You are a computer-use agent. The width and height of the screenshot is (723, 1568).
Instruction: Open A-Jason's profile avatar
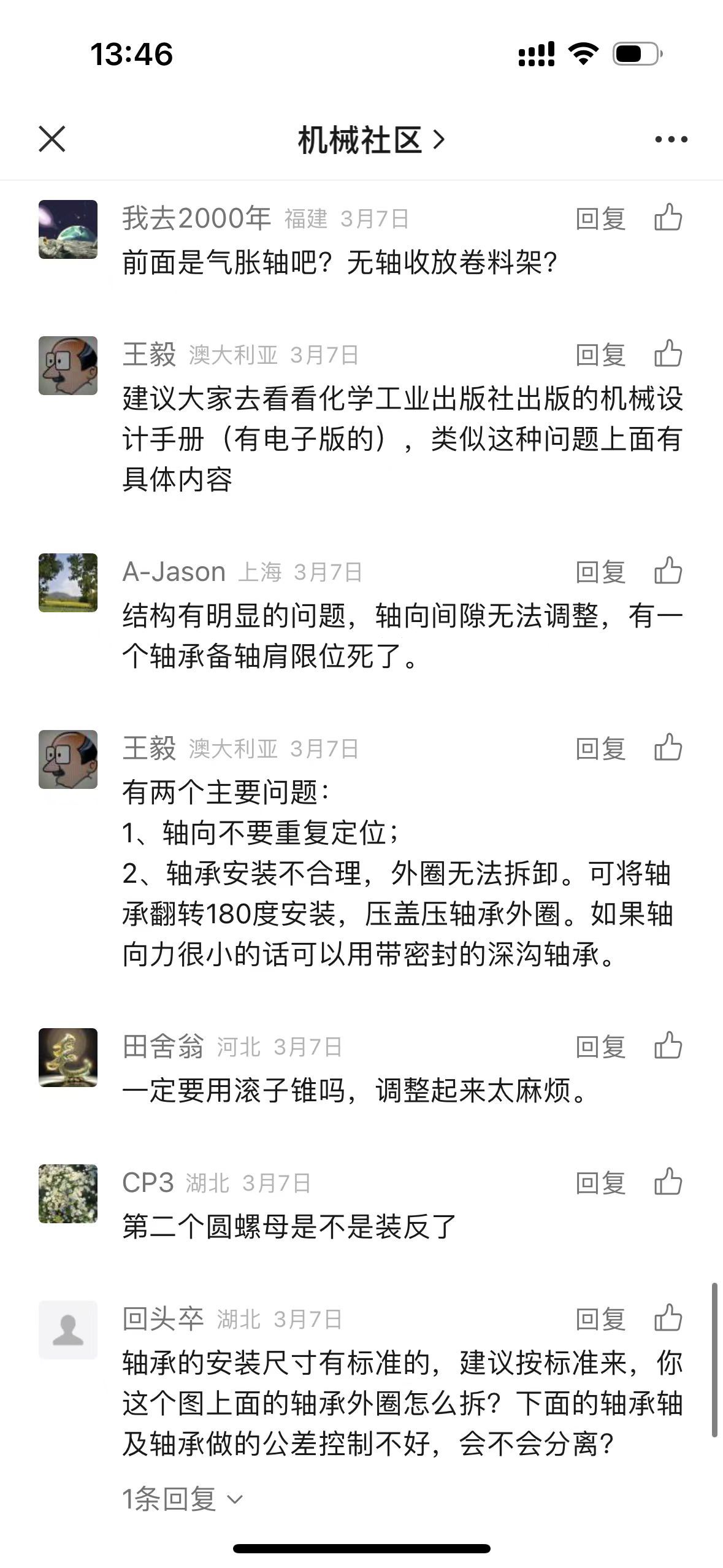pyautogui.click(x=68, y=583)
